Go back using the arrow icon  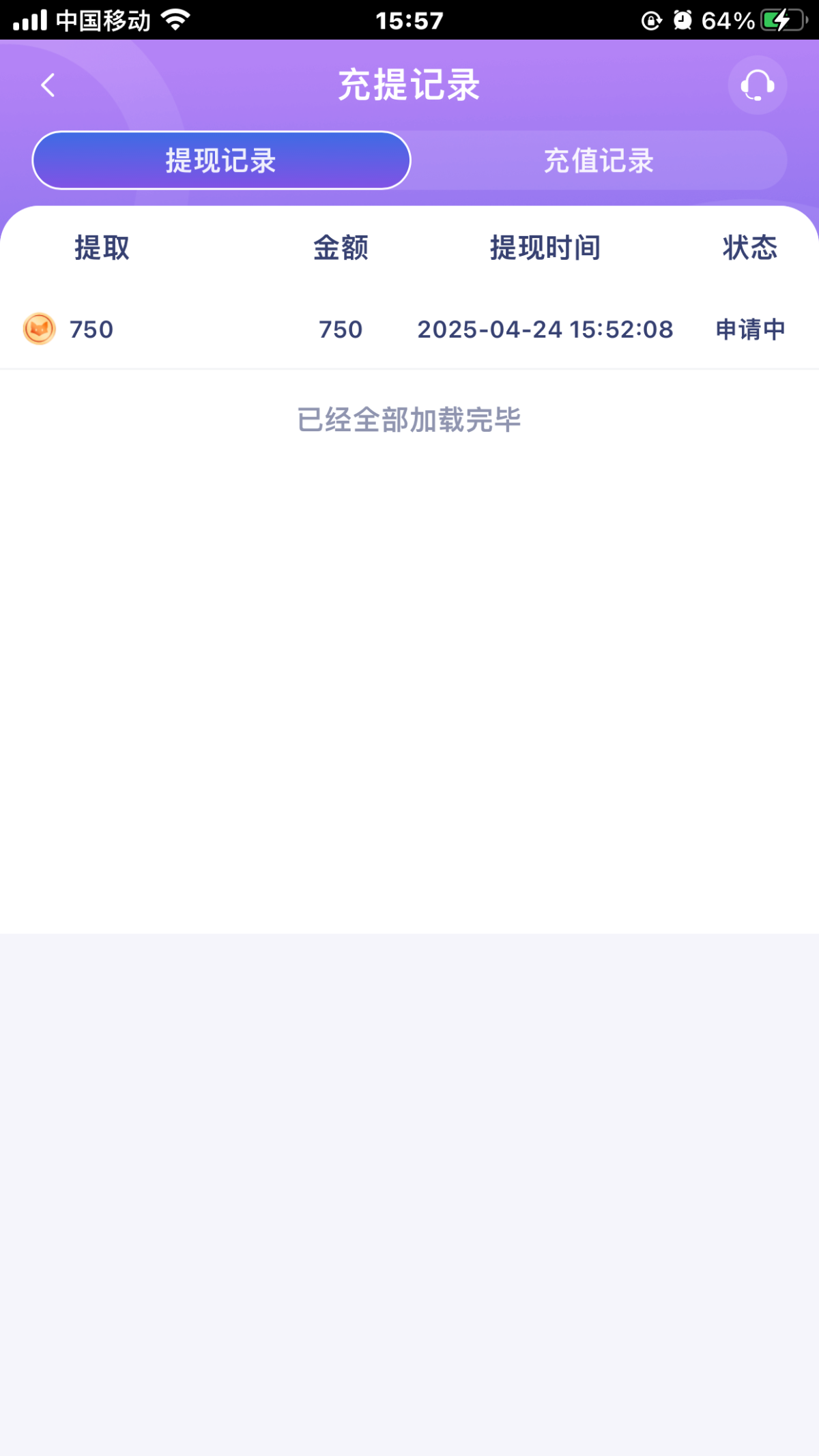click(x=48, y=85)
